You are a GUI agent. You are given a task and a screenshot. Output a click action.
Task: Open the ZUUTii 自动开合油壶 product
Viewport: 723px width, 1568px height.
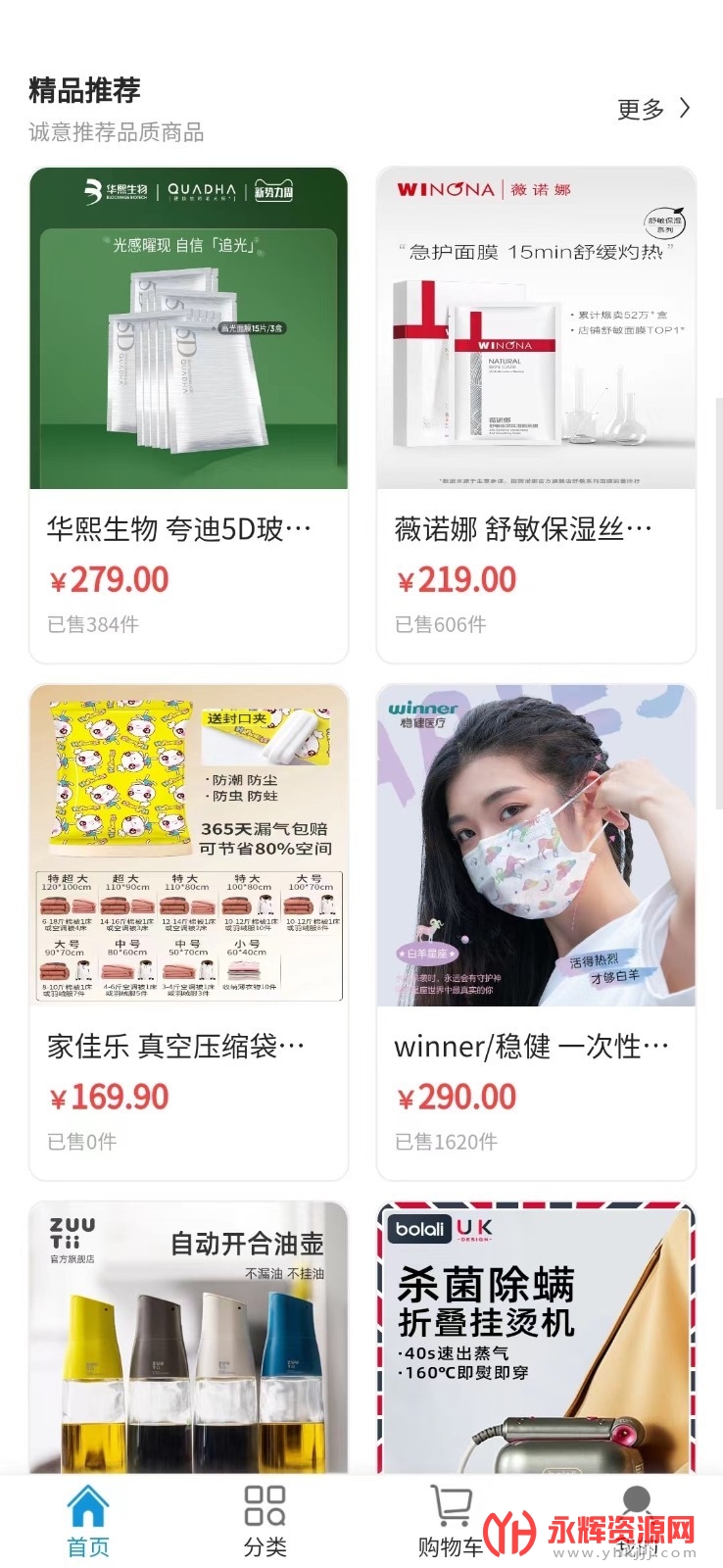coord(189,1338)
